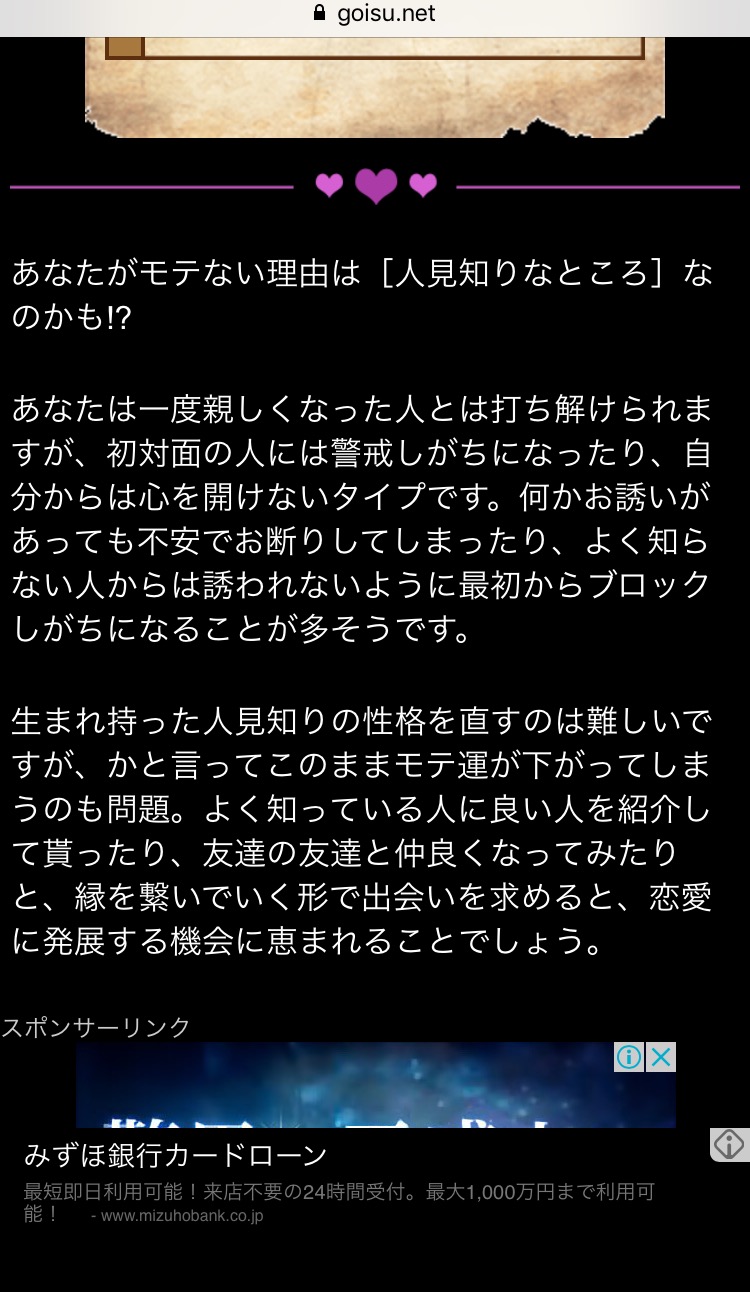Tap the goisu.net address bar
This screenshot has width=750, height=1292.
click(375, 15)
